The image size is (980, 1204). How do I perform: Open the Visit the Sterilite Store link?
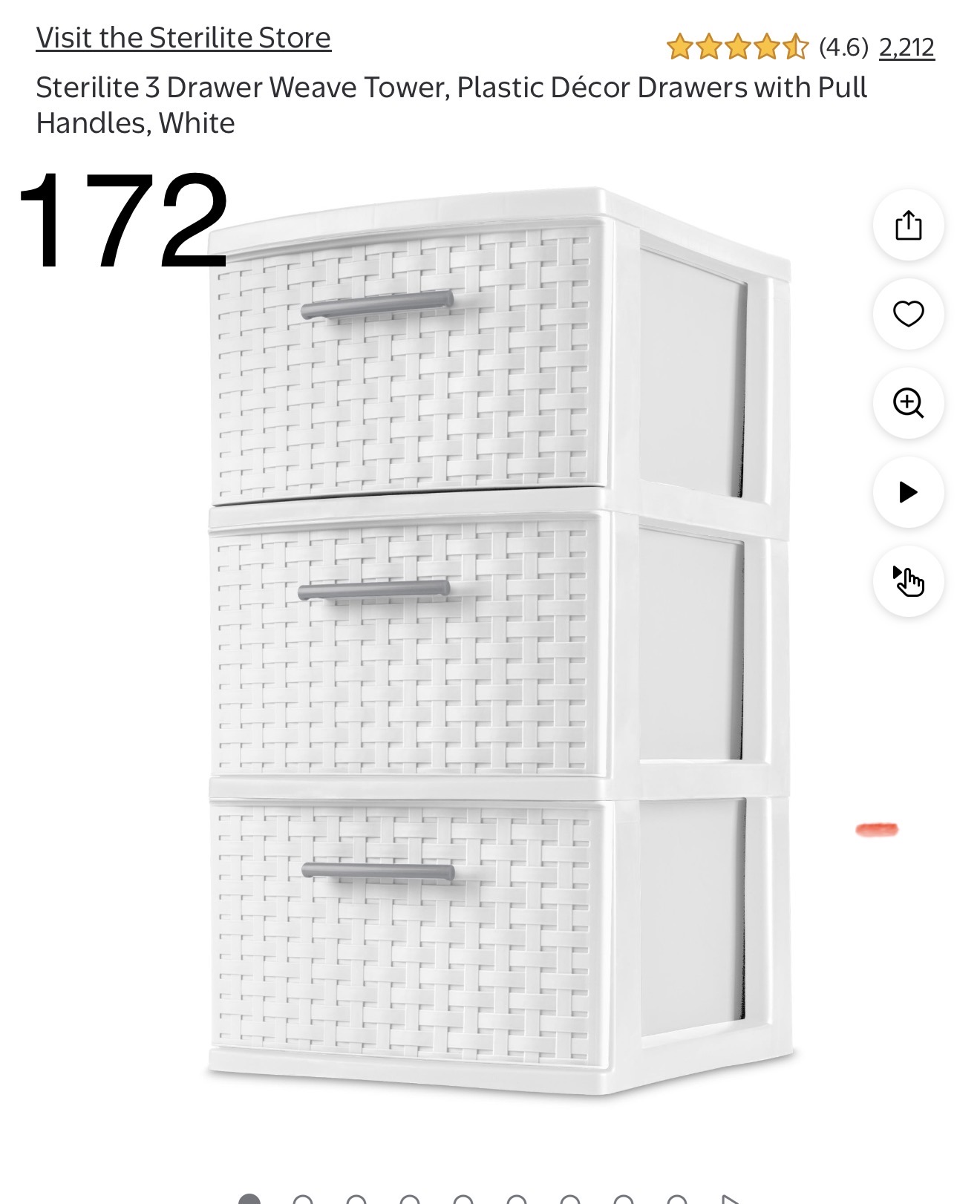coord(183,38)
